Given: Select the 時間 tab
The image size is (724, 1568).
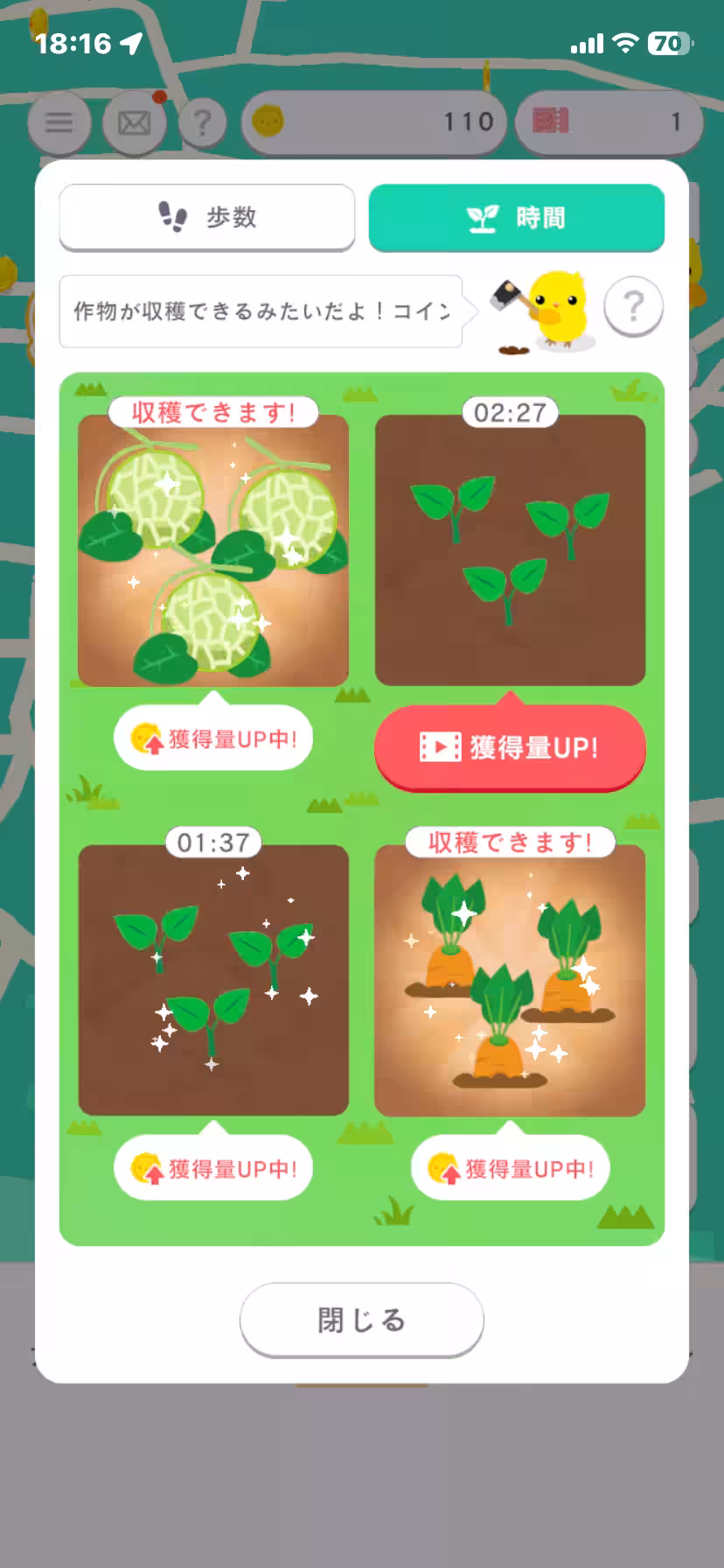Looking at the screenshot, I should coord(516,218).
